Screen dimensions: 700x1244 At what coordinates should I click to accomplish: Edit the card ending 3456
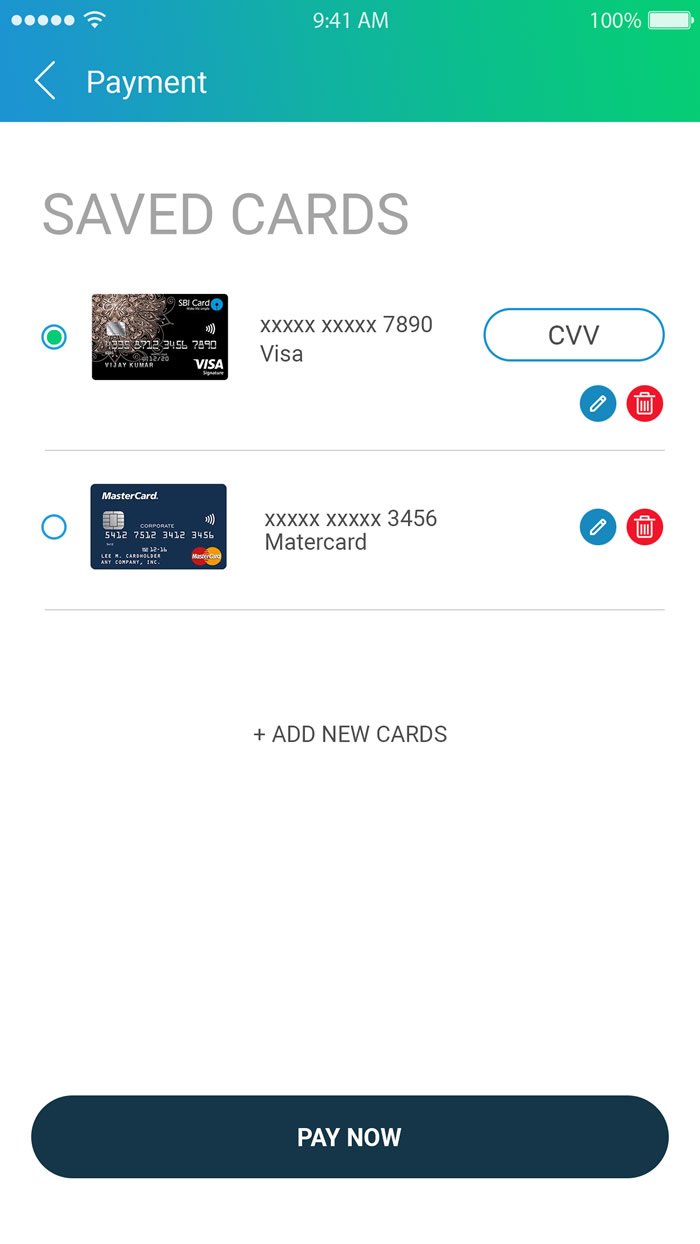click(598, 527)
